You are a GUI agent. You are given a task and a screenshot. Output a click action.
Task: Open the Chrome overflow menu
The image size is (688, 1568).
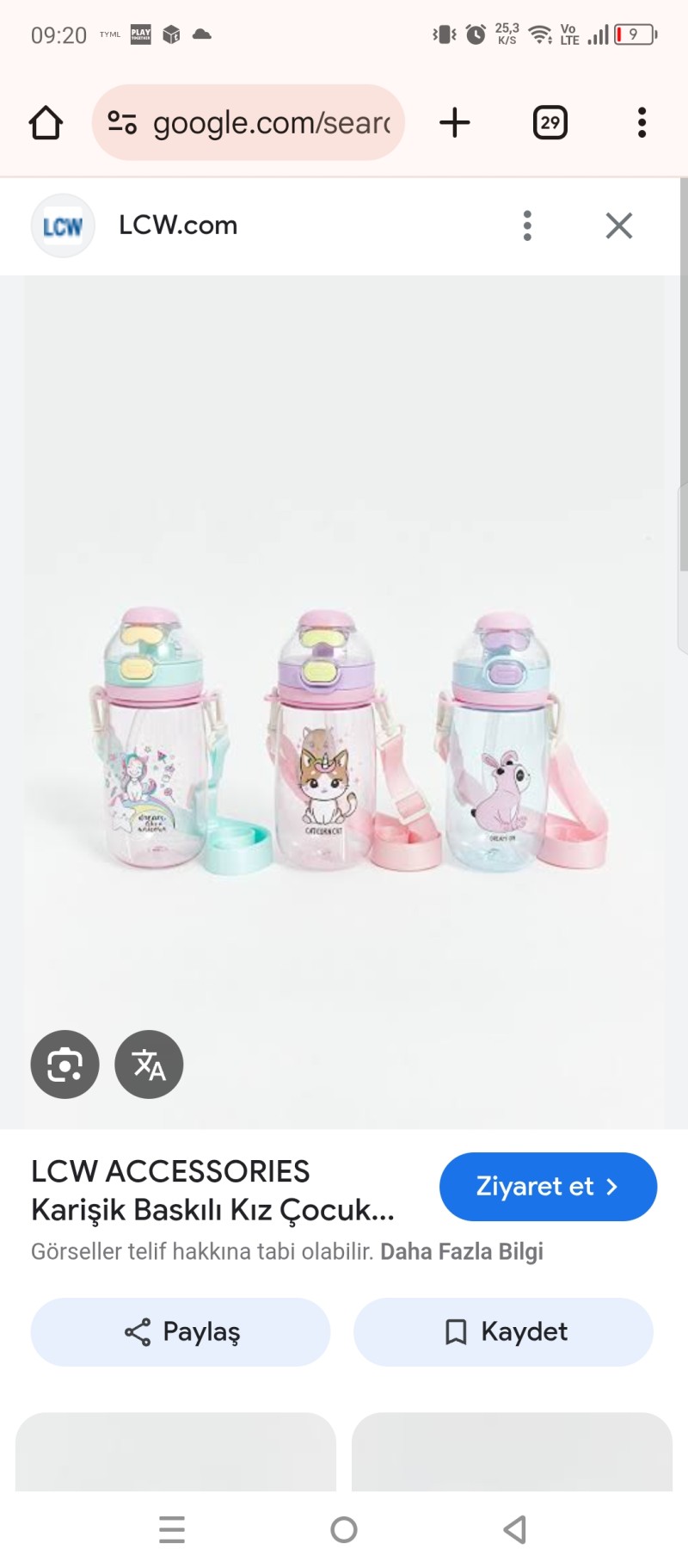click(x=642, y=123)
